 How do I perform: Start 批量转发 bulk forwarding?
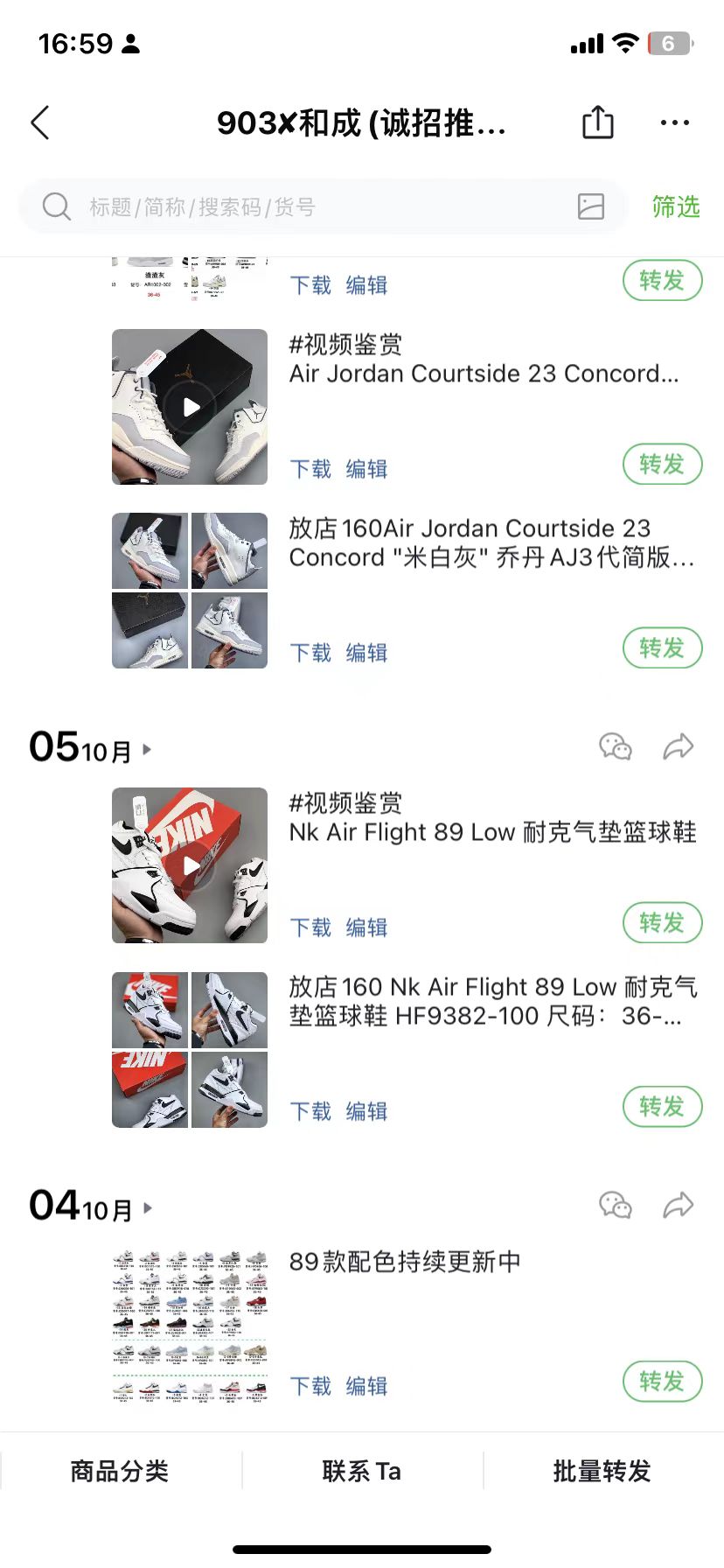[602, 1471]
